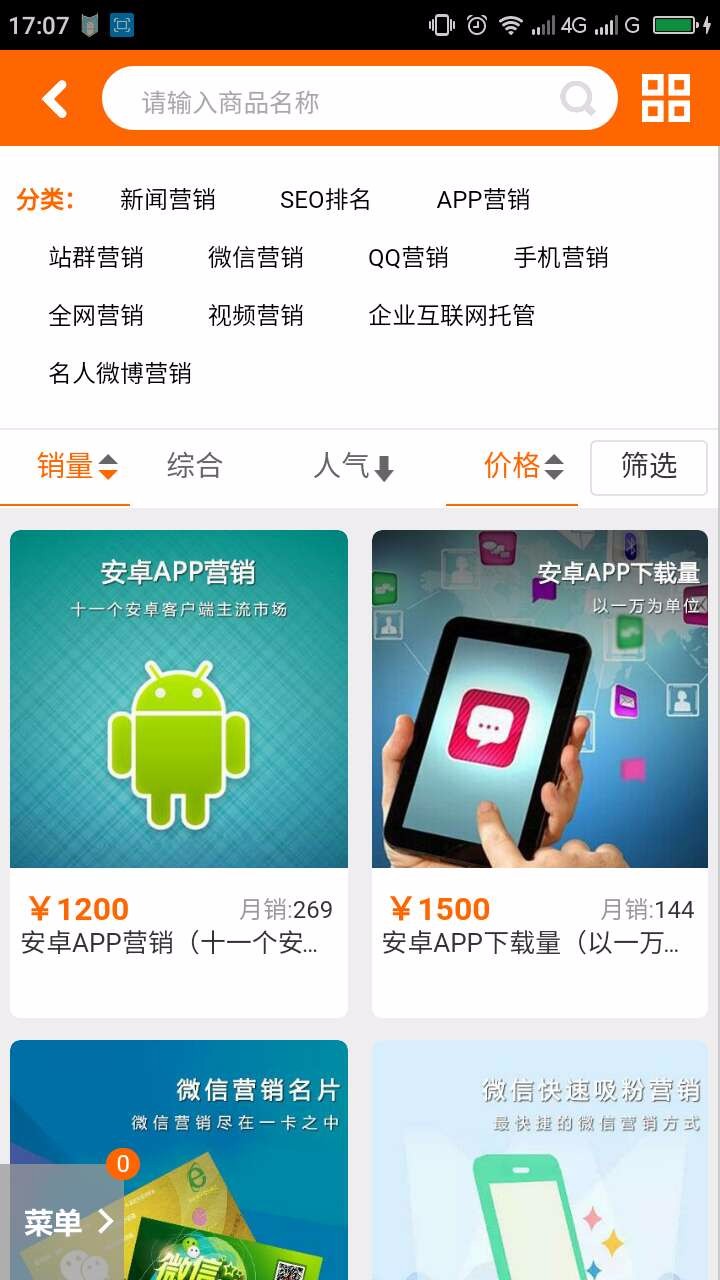Select the SEO排名 category
Screen dimensions: 720x1280
[325, 200]
